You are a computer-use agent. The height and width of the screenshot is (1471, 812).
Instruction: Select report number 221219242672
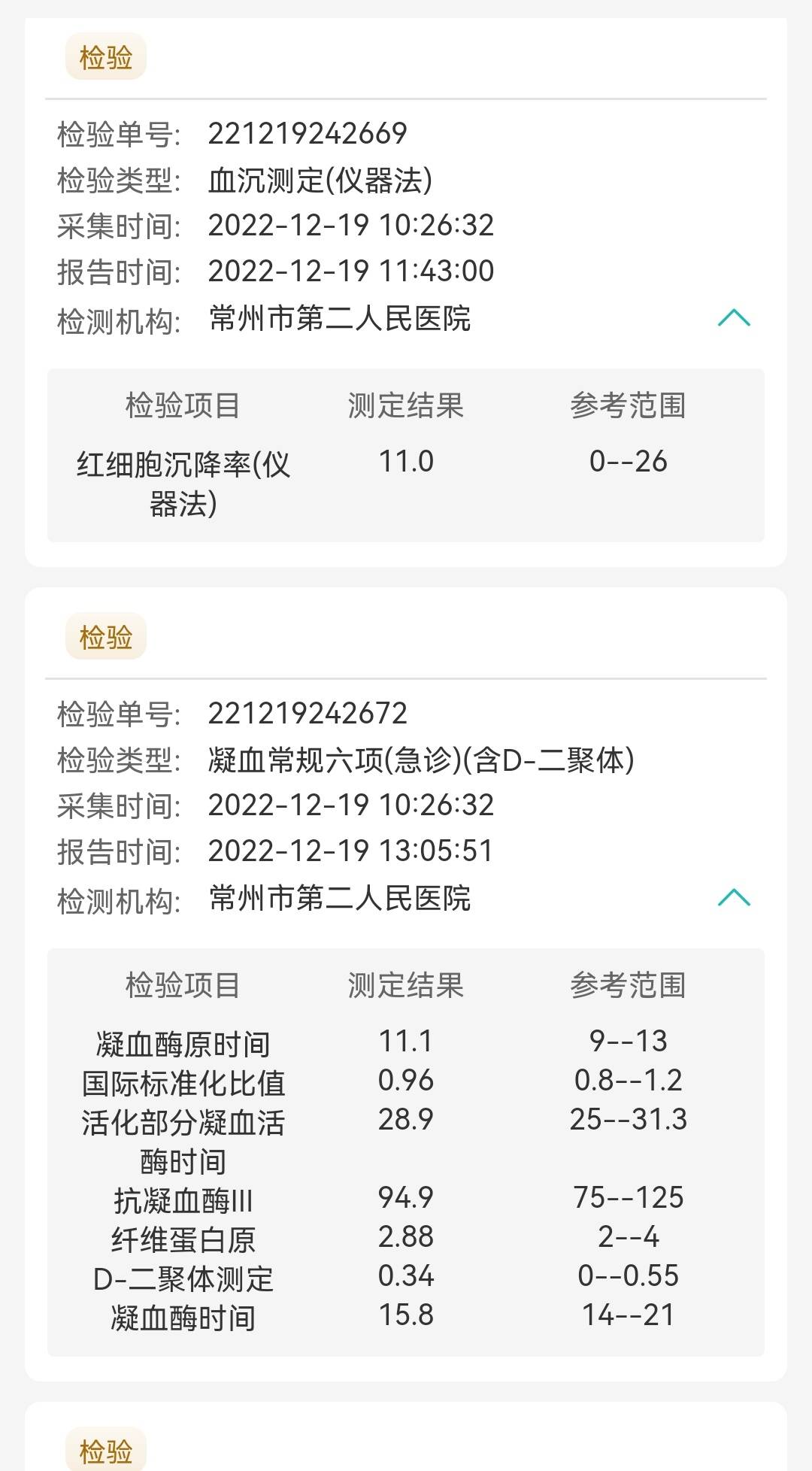pos(307,711)
